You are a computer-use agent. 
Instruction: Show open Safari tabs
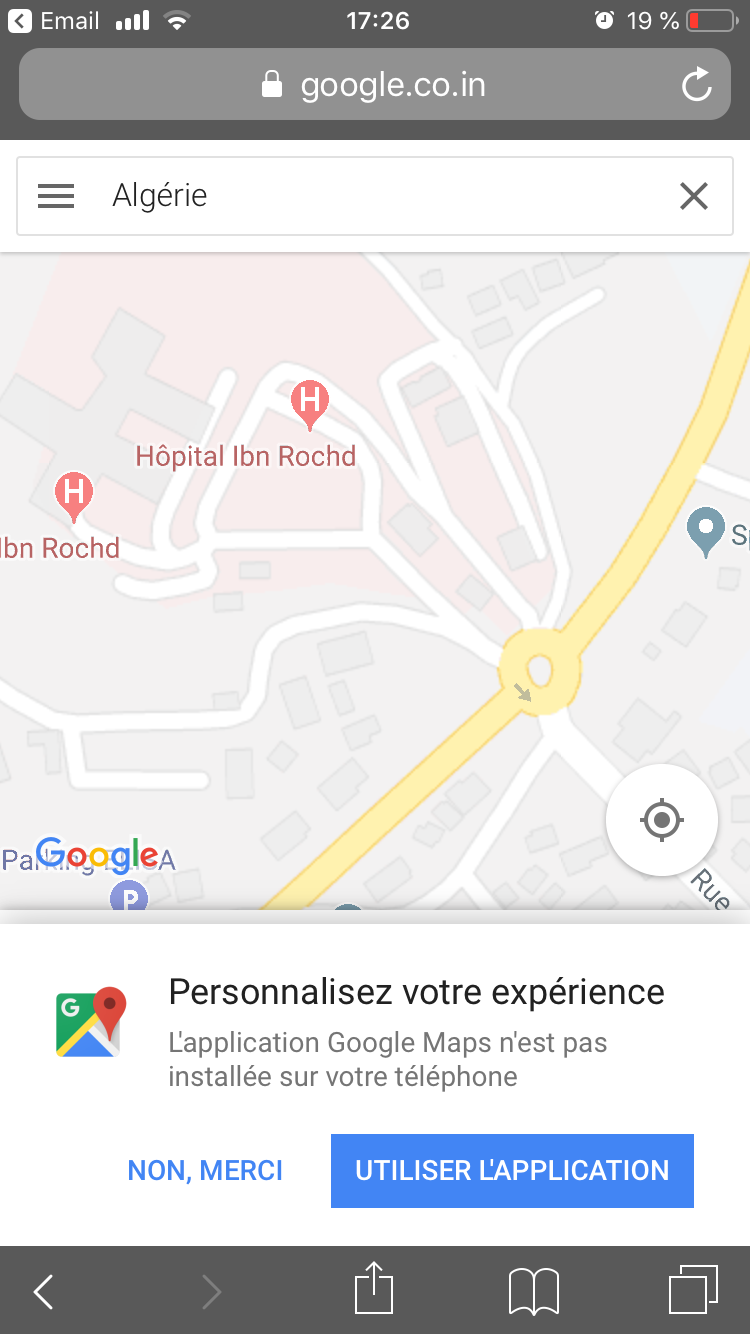coord(692,1290)
